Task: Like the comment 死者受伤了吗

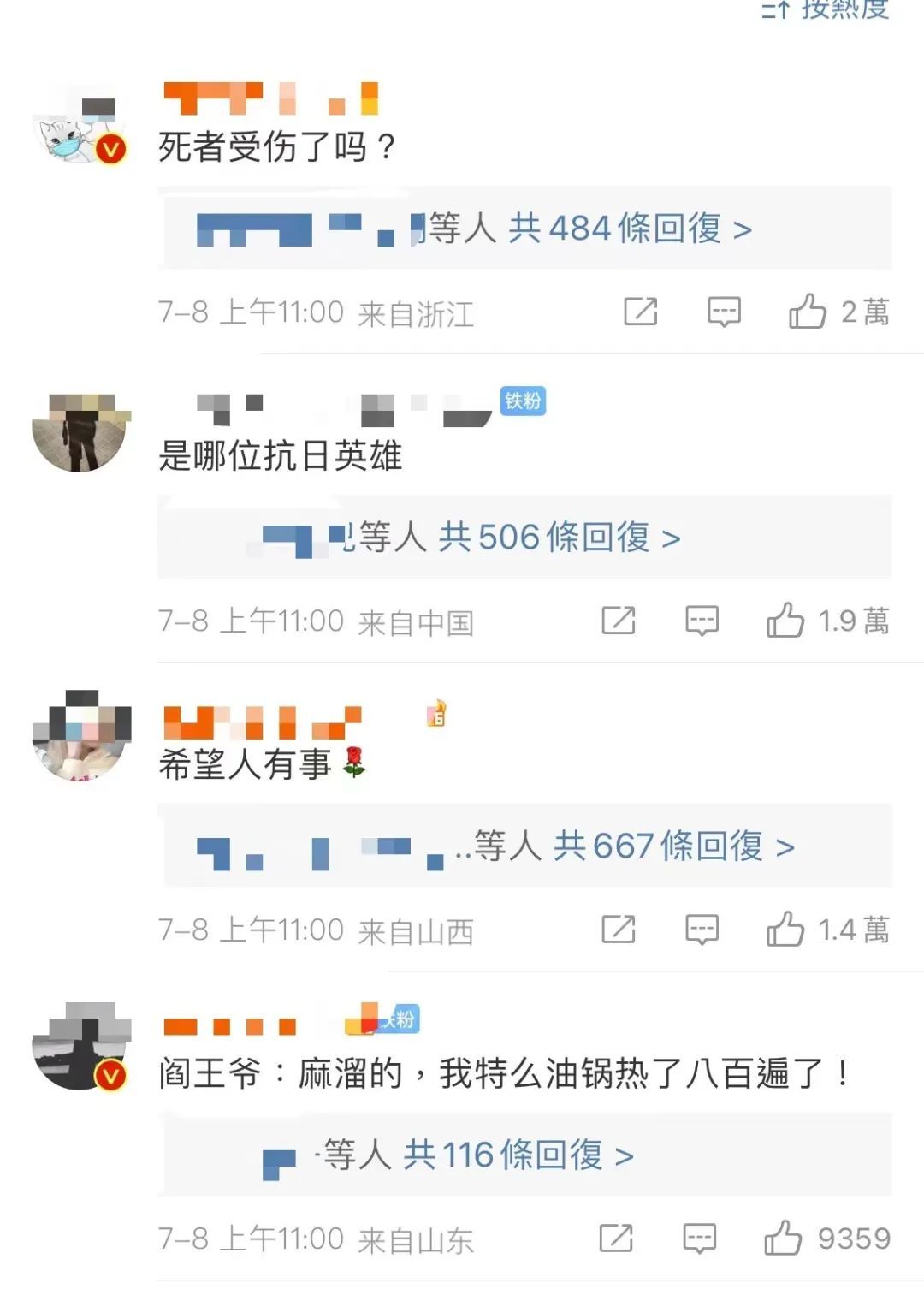Action: [x=807, y=312]
